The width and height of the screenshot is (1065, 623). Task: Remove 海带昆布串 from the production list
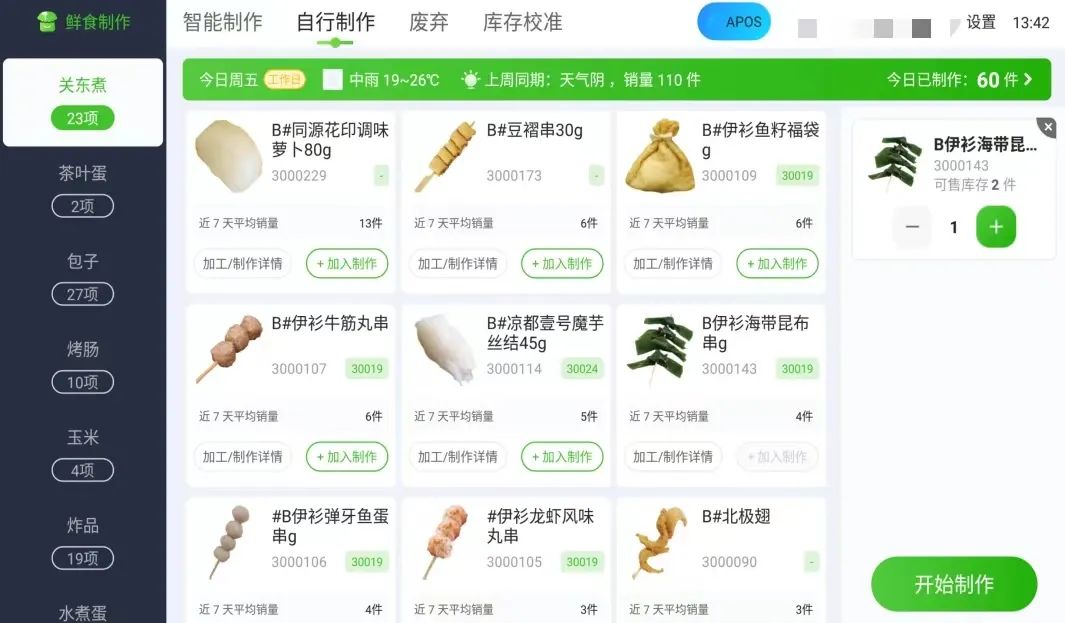pos(1046,128)
